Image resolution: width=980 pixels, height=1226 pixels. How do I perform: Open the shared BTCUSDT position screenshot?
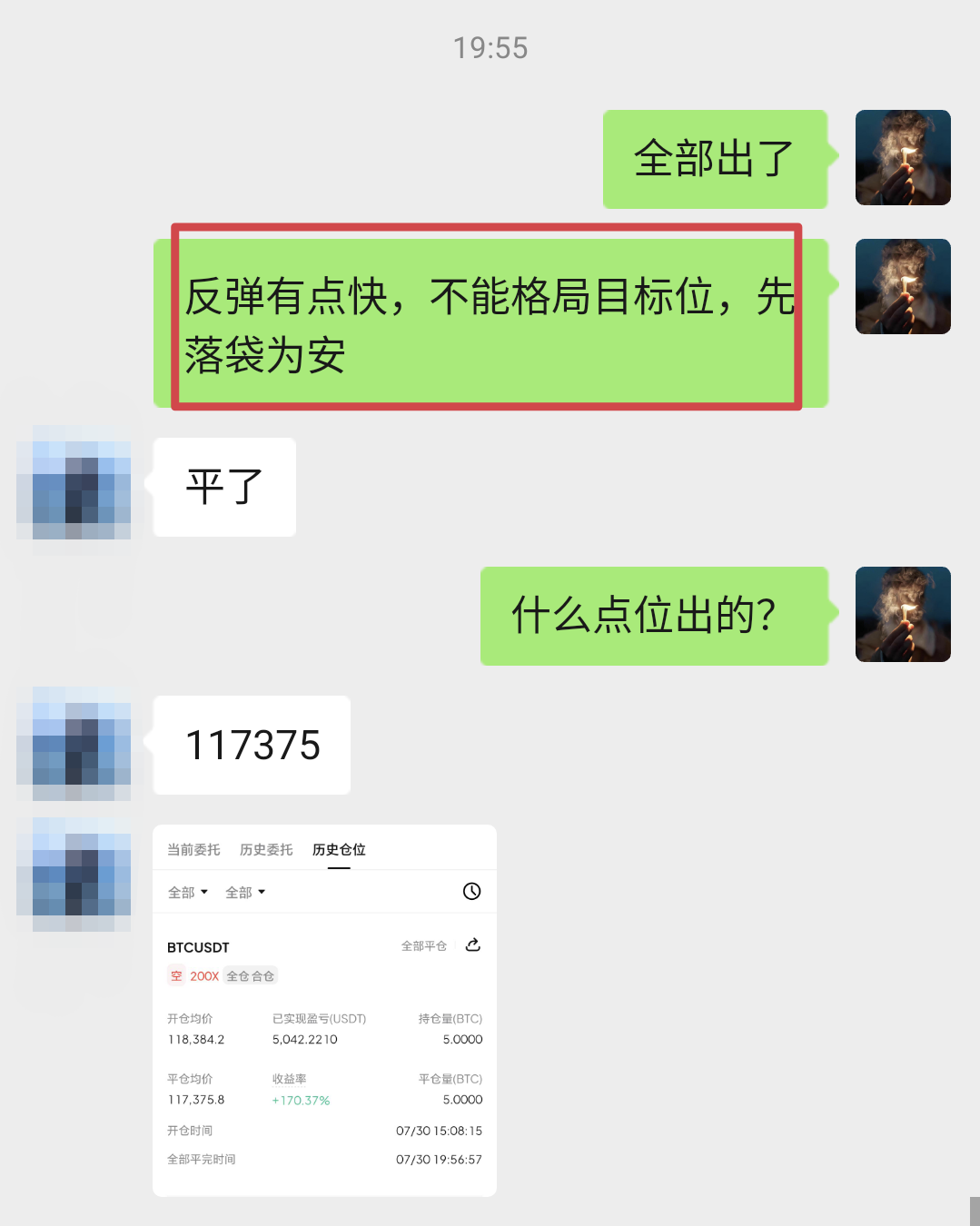(x=324, y=1010)
